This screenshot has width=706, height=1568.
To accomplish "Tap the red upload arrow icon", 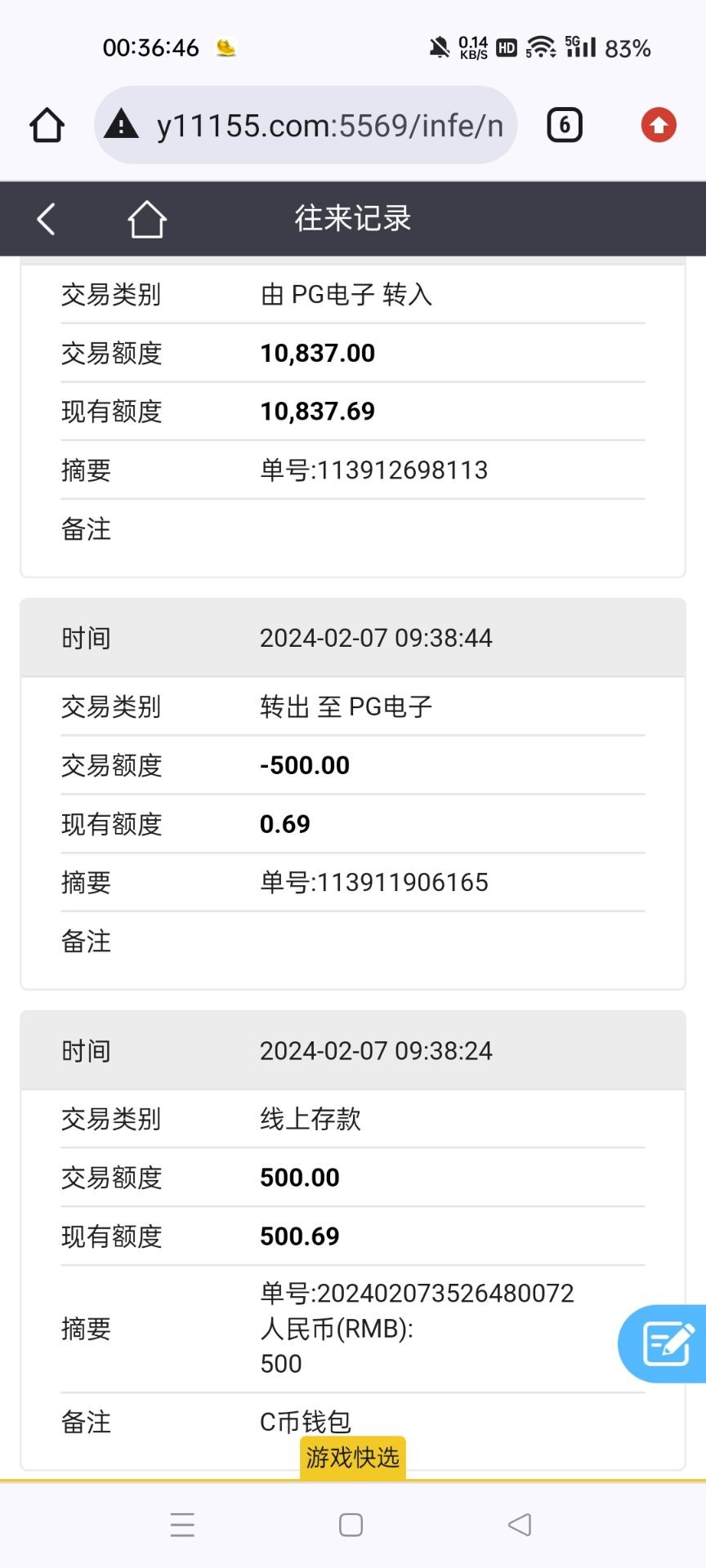I will (x=659, y=126).
